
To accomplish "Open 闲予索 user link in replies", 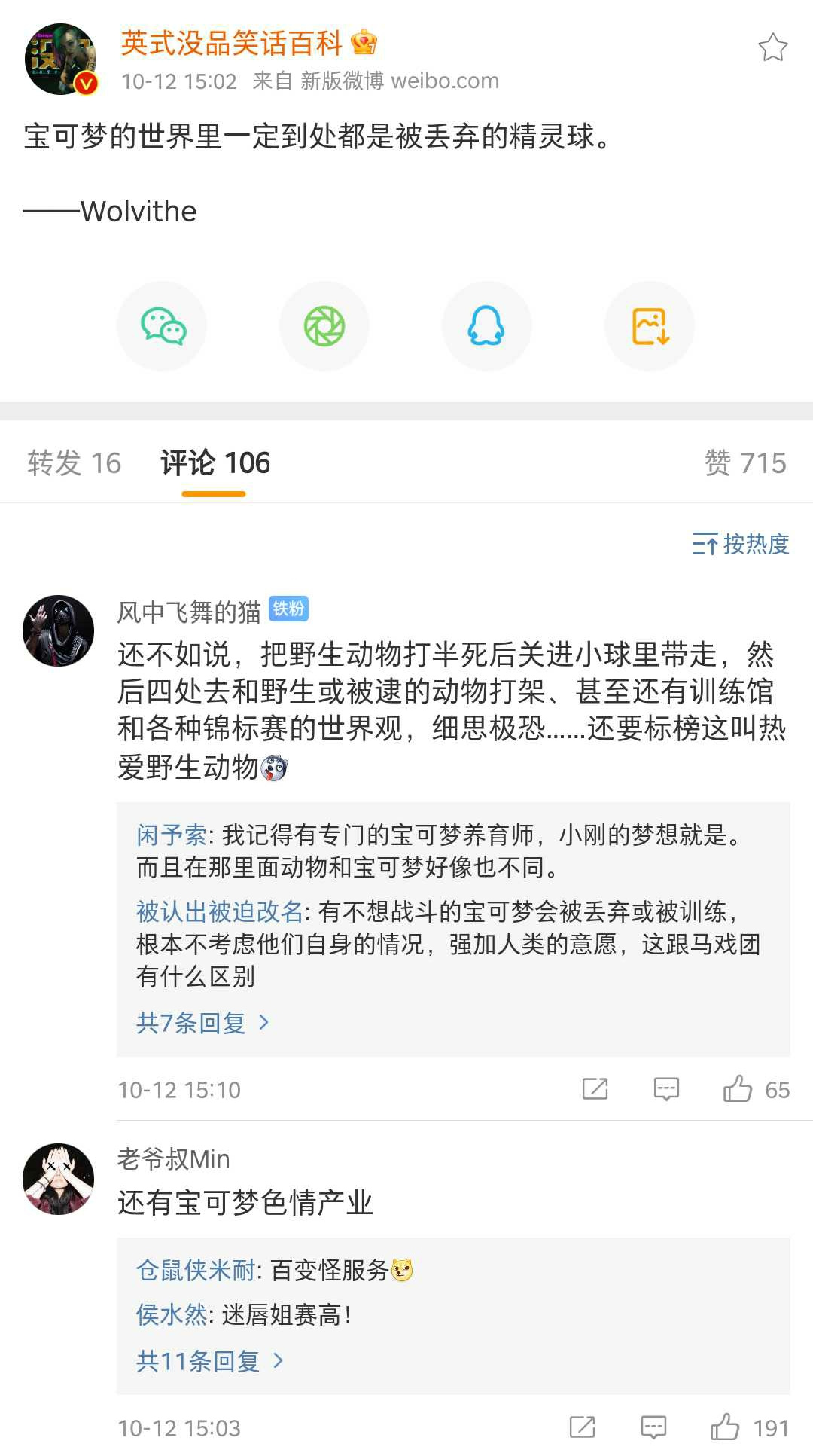I will point(171,835).
